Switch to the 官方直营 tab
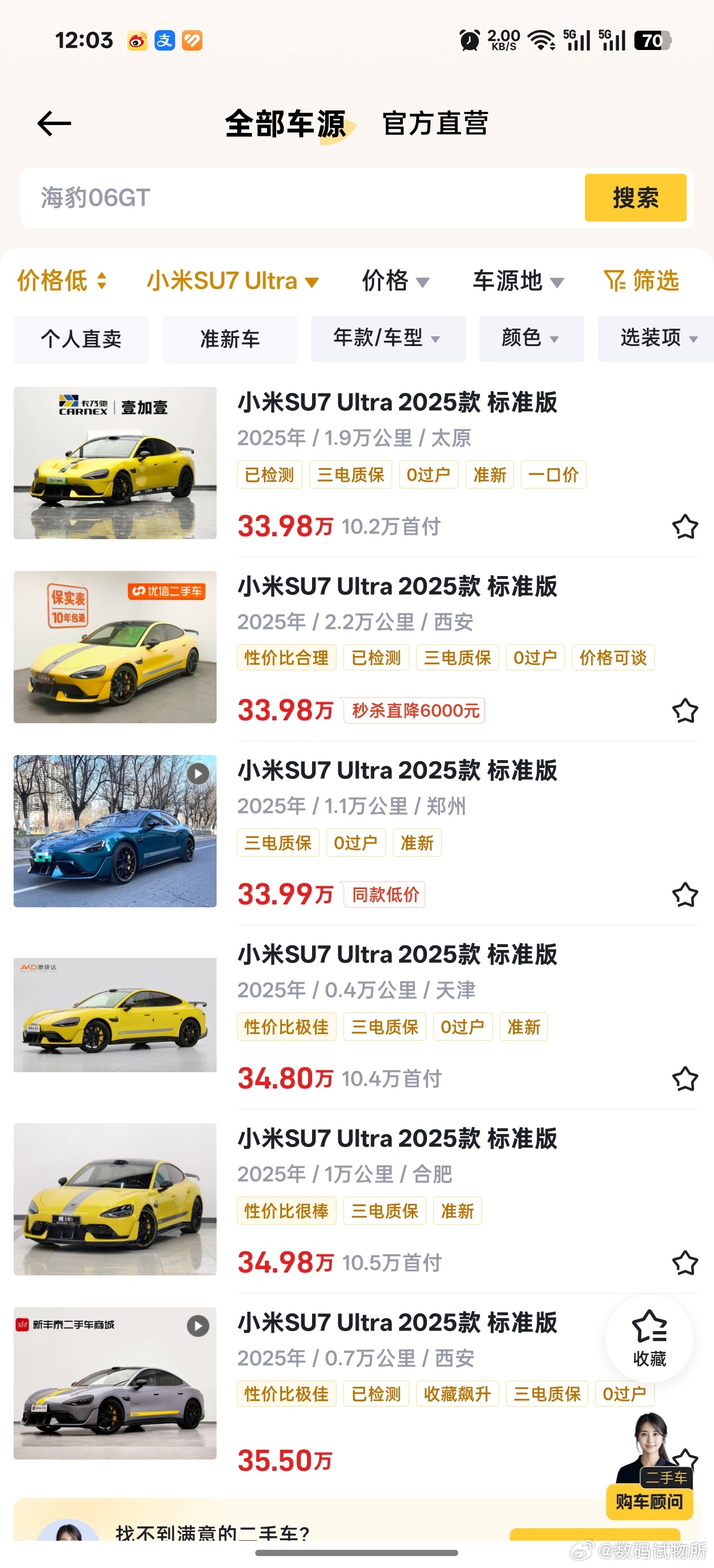Screen dimensions: 714x1568 (x=436, y=124)
